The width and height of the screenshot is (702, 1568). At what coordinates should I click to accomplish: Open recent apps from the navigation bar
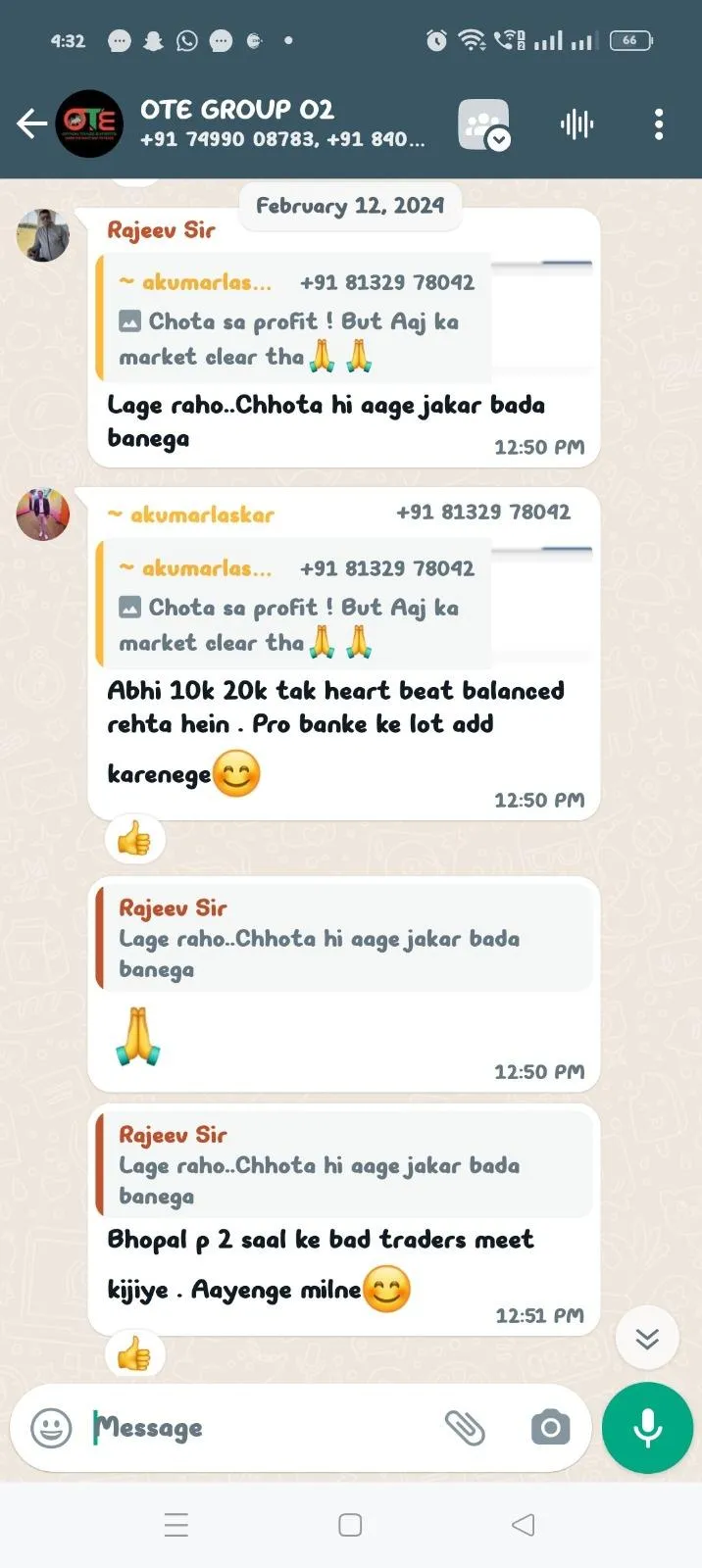[176, 1525]
